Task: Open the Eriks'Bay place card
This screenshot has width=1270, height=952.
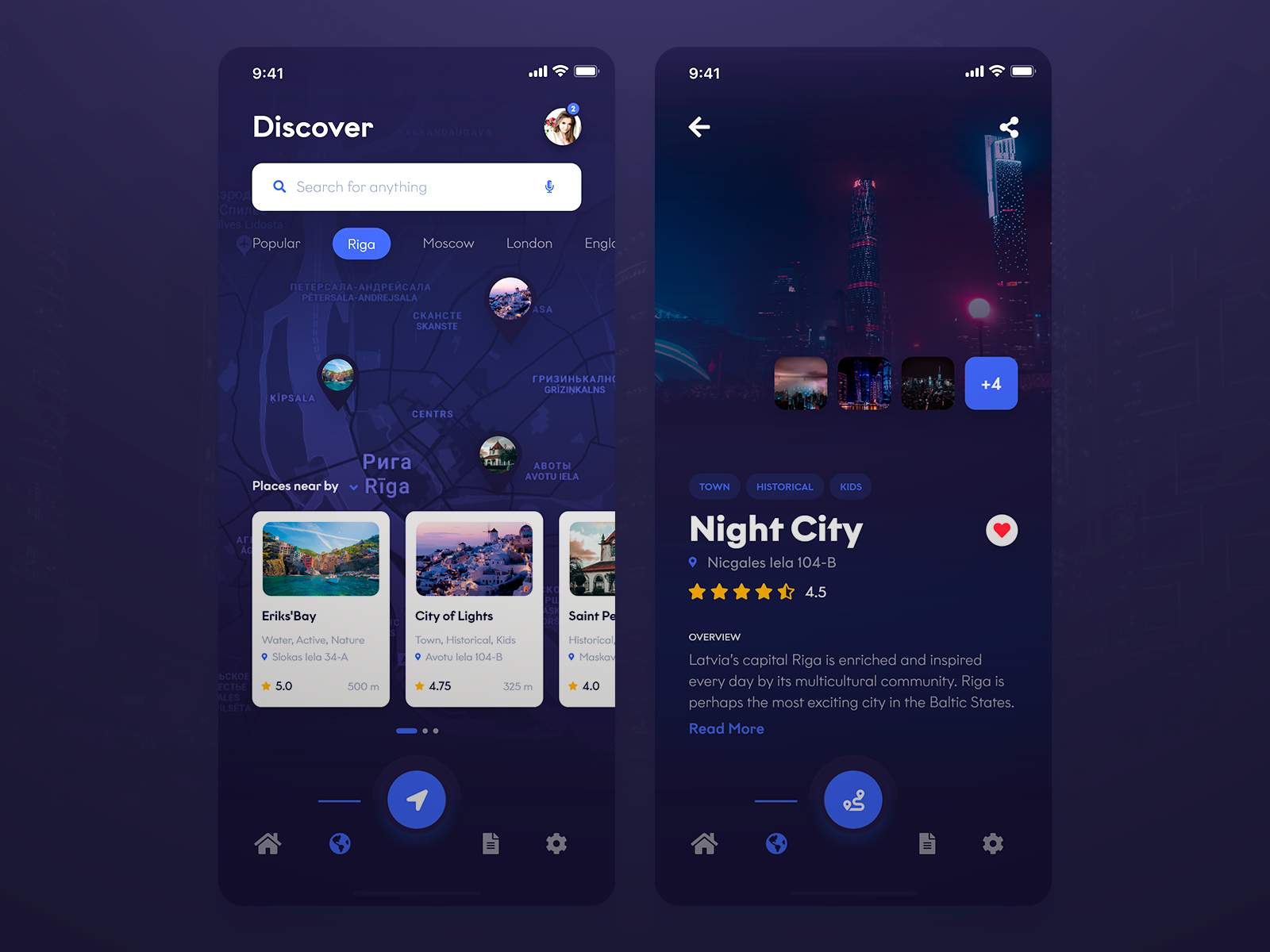Action: [x=321, y=608]
